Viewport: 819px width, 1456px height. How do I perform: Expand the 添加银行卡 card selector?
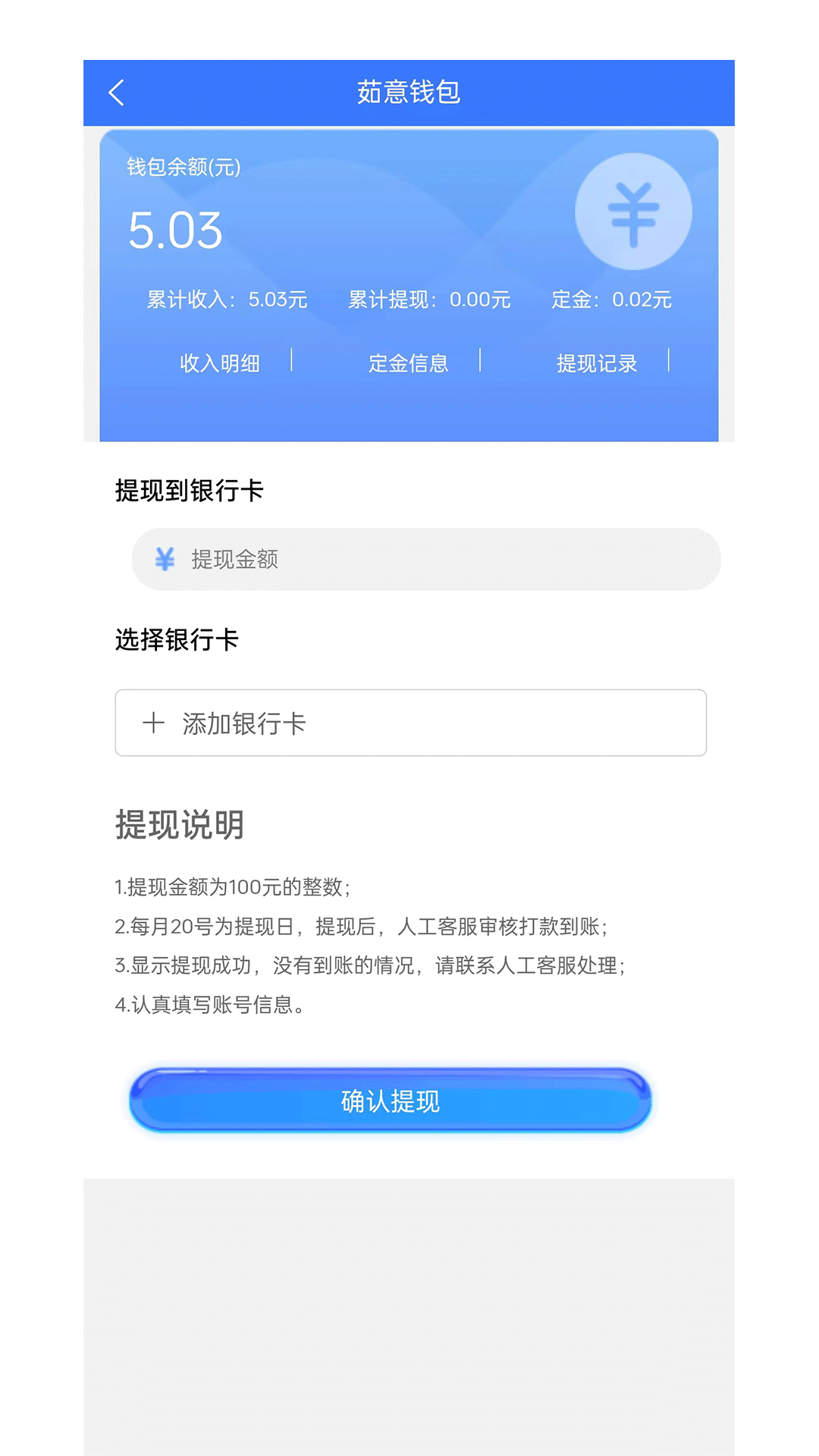coord(409,723)
